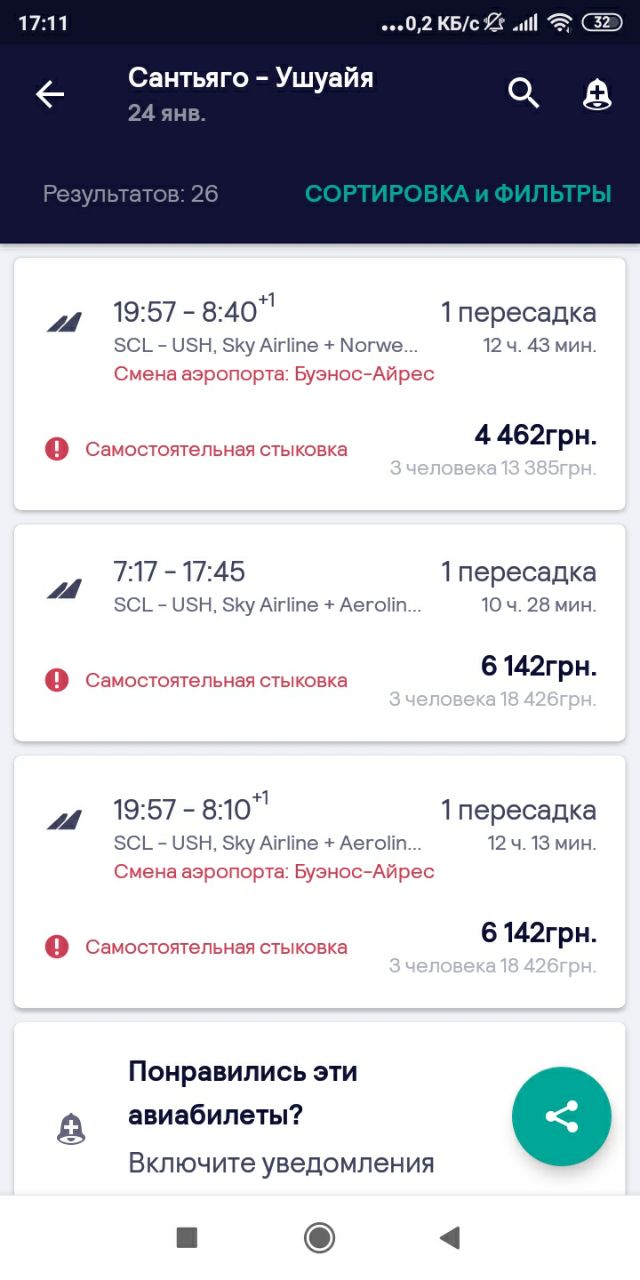Select the 7:17 - 17:45 flight card
640x1280 pixels.
coord(320,633)
